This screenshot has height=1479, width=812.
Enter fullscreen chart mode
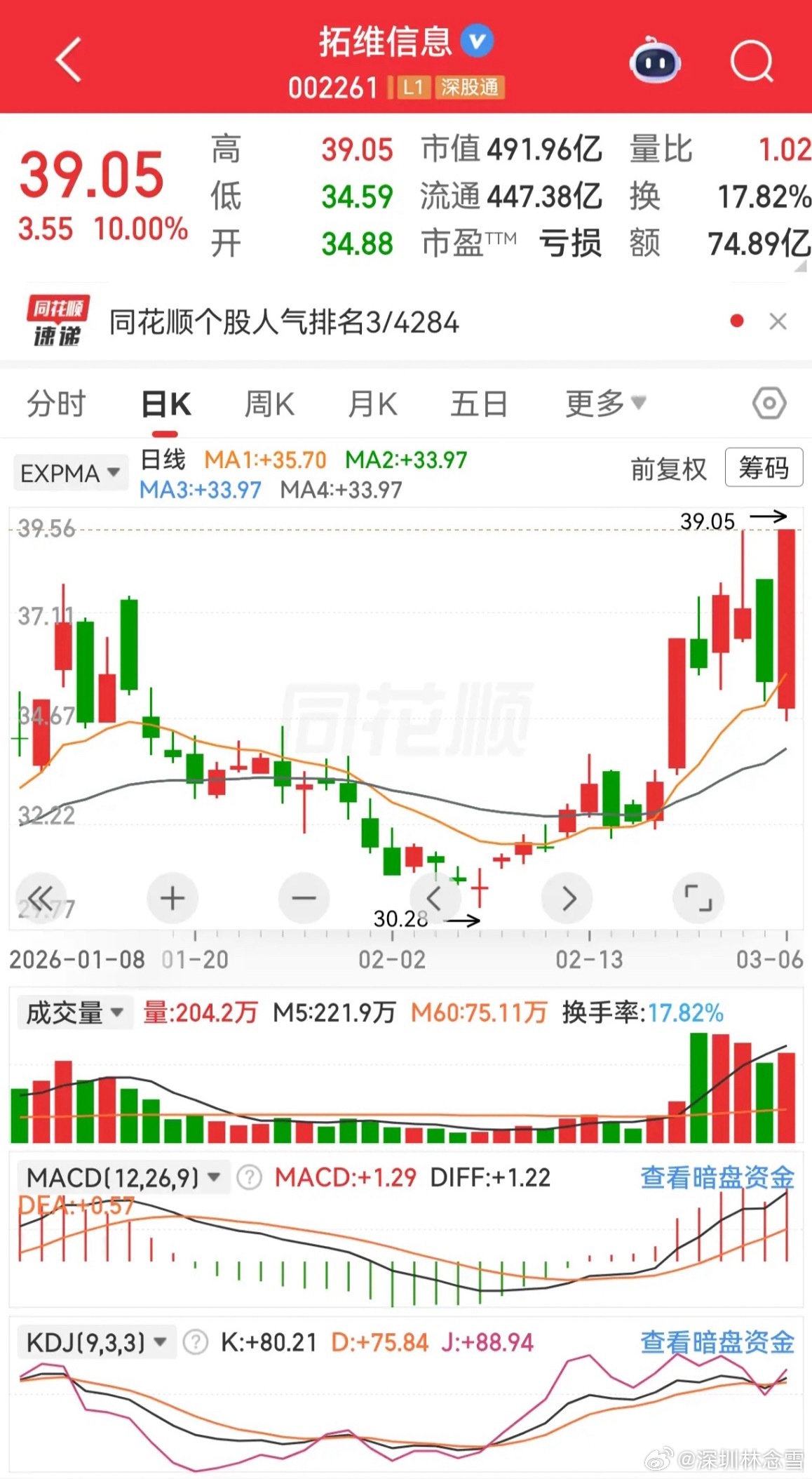click(x=698, y=899)
